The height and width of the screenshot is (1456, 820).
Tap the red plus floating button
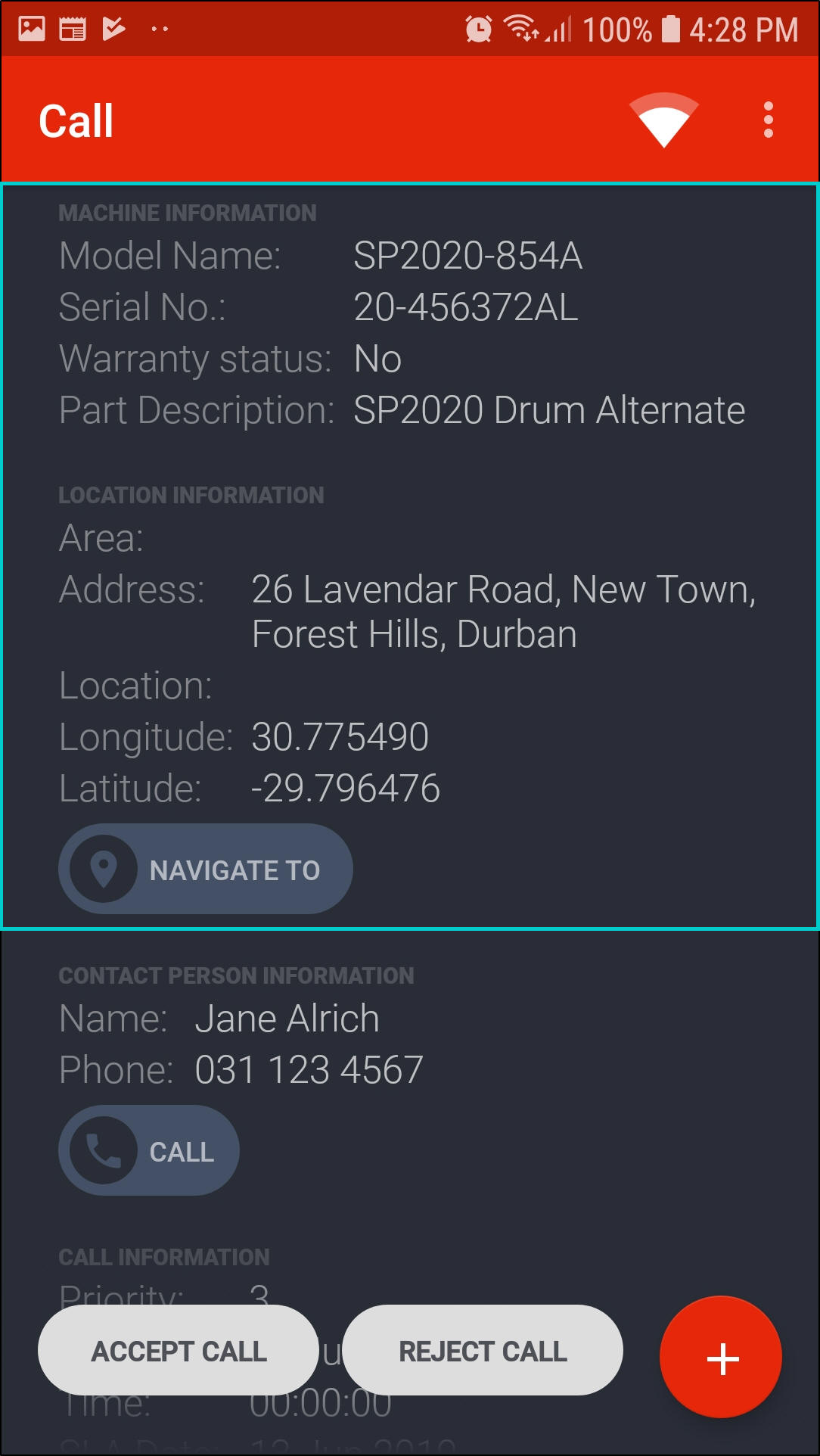721,1358
